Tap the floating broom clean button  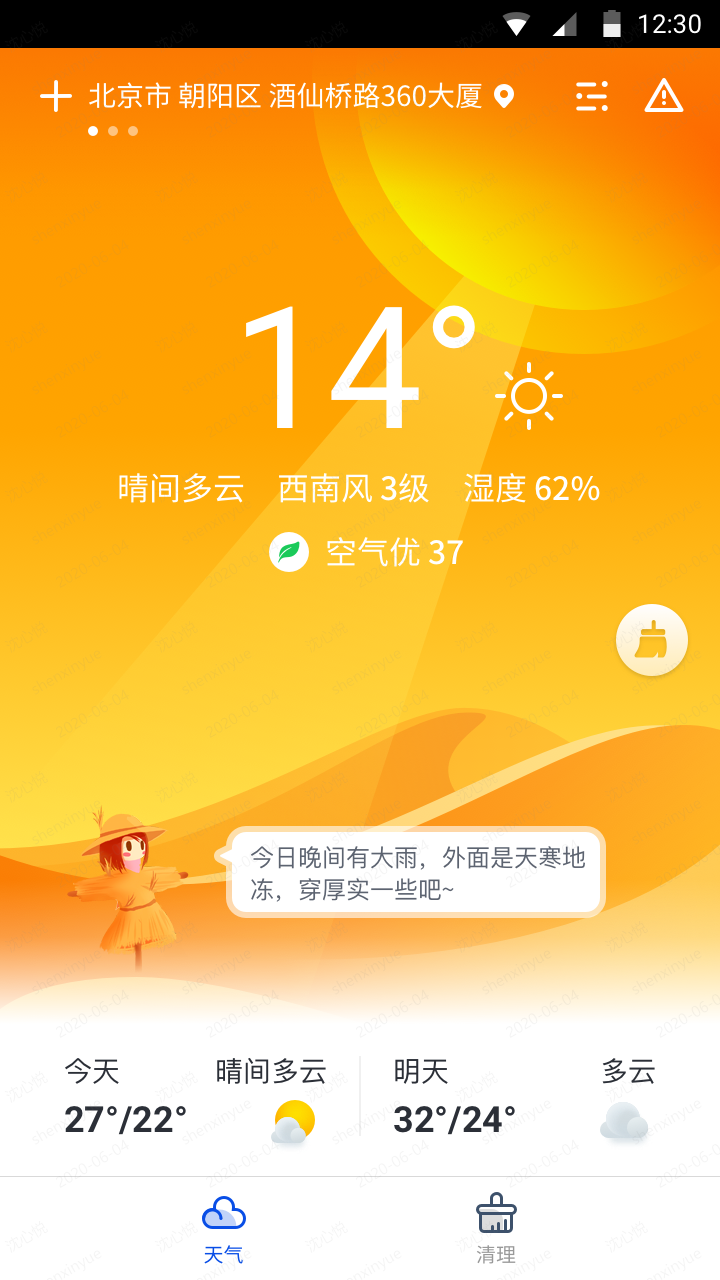coord(652,641)
